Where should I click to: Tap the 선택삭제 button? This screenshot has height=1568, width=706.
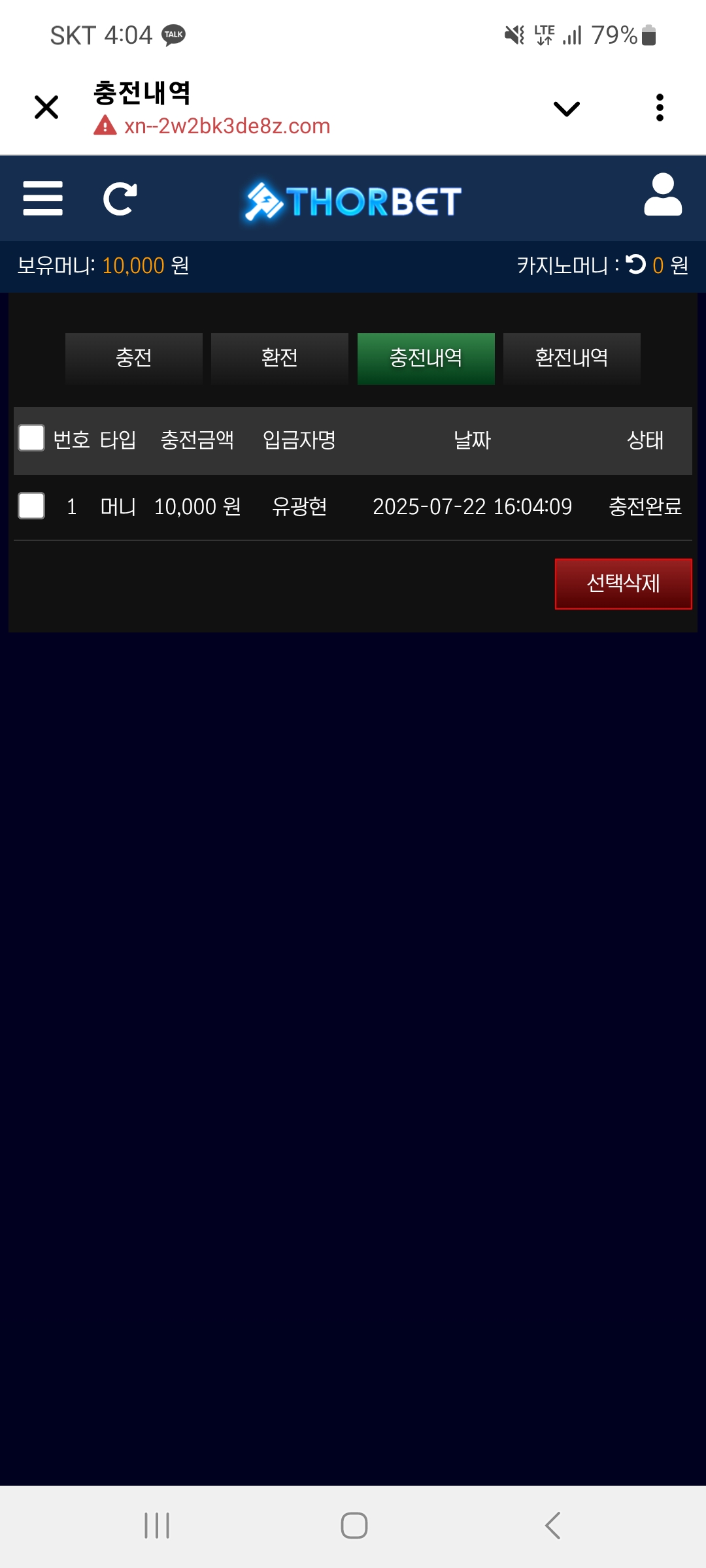[x=623, y=583]
